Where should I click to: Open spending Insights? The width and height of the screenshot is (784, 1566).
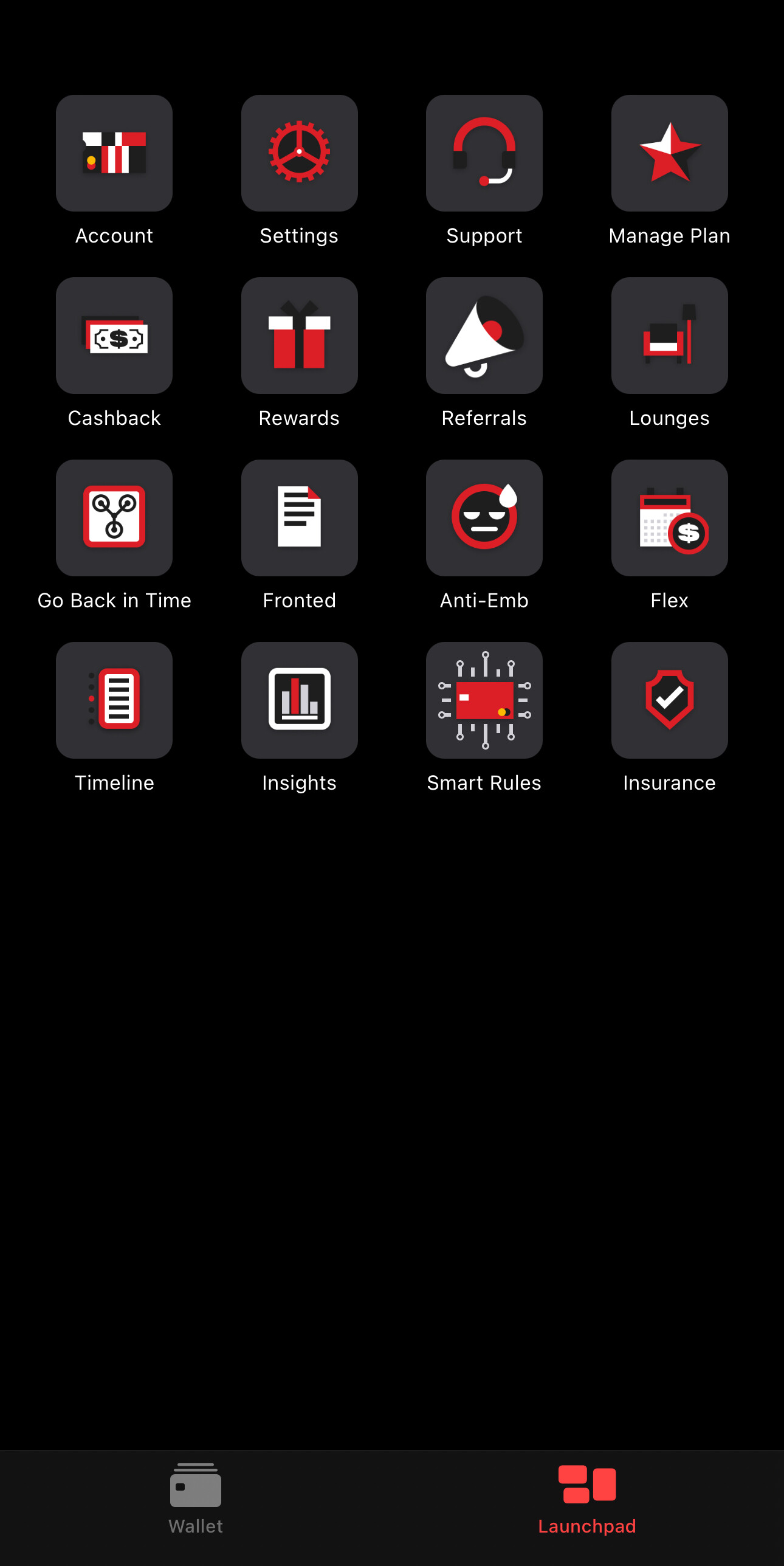pos(299,700)
